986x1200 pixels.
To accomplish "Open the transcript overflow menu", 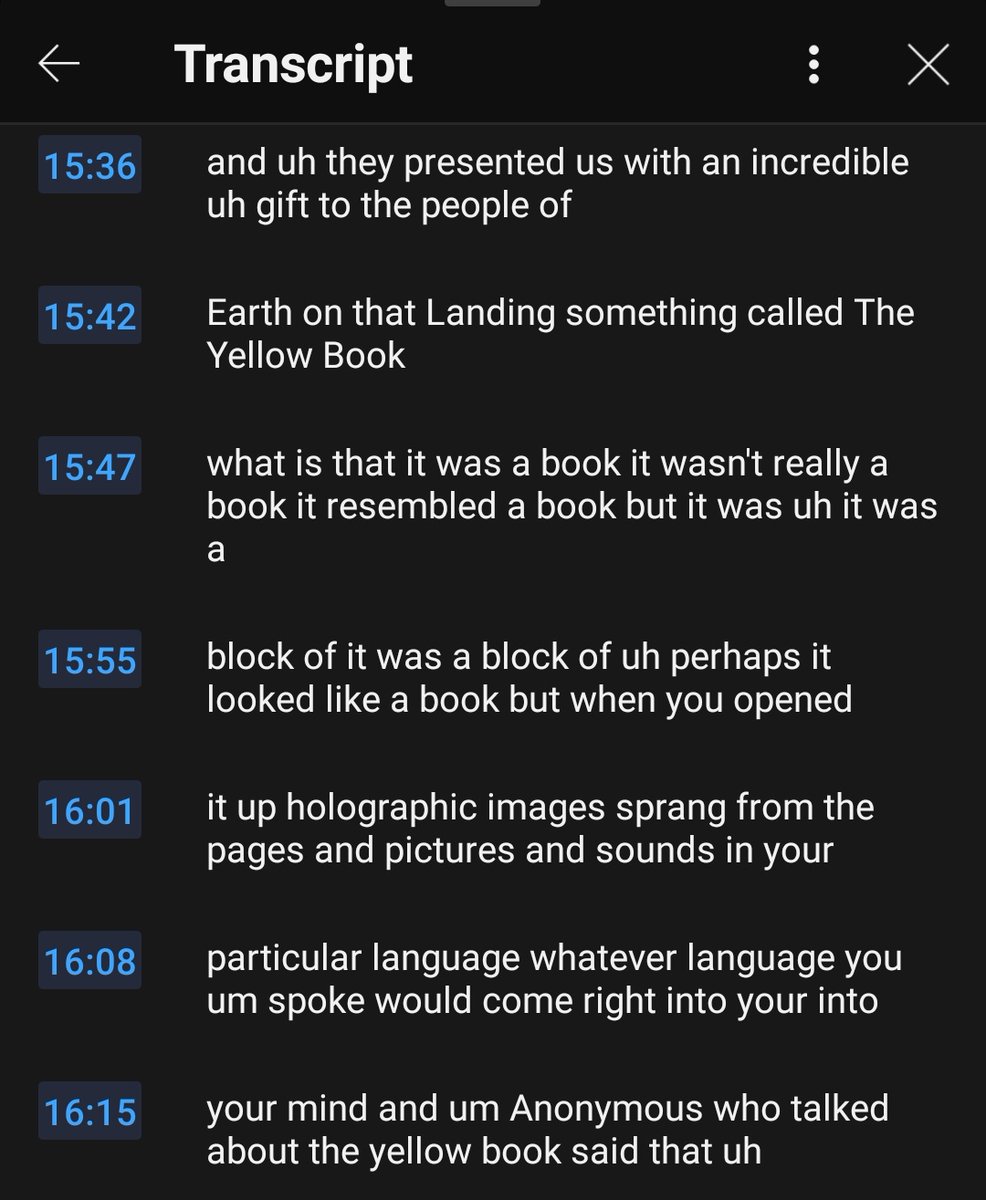I will [814, 65].
